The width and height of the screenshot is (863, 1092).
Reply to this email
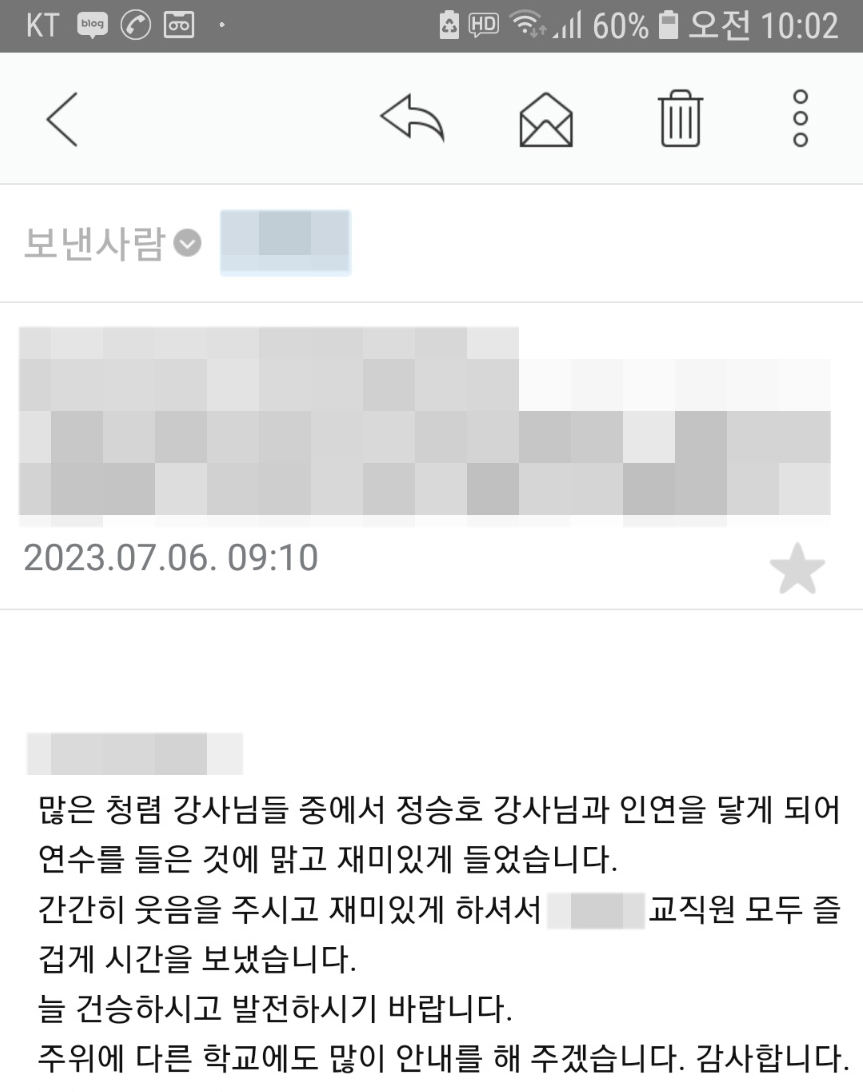point(411,120)
